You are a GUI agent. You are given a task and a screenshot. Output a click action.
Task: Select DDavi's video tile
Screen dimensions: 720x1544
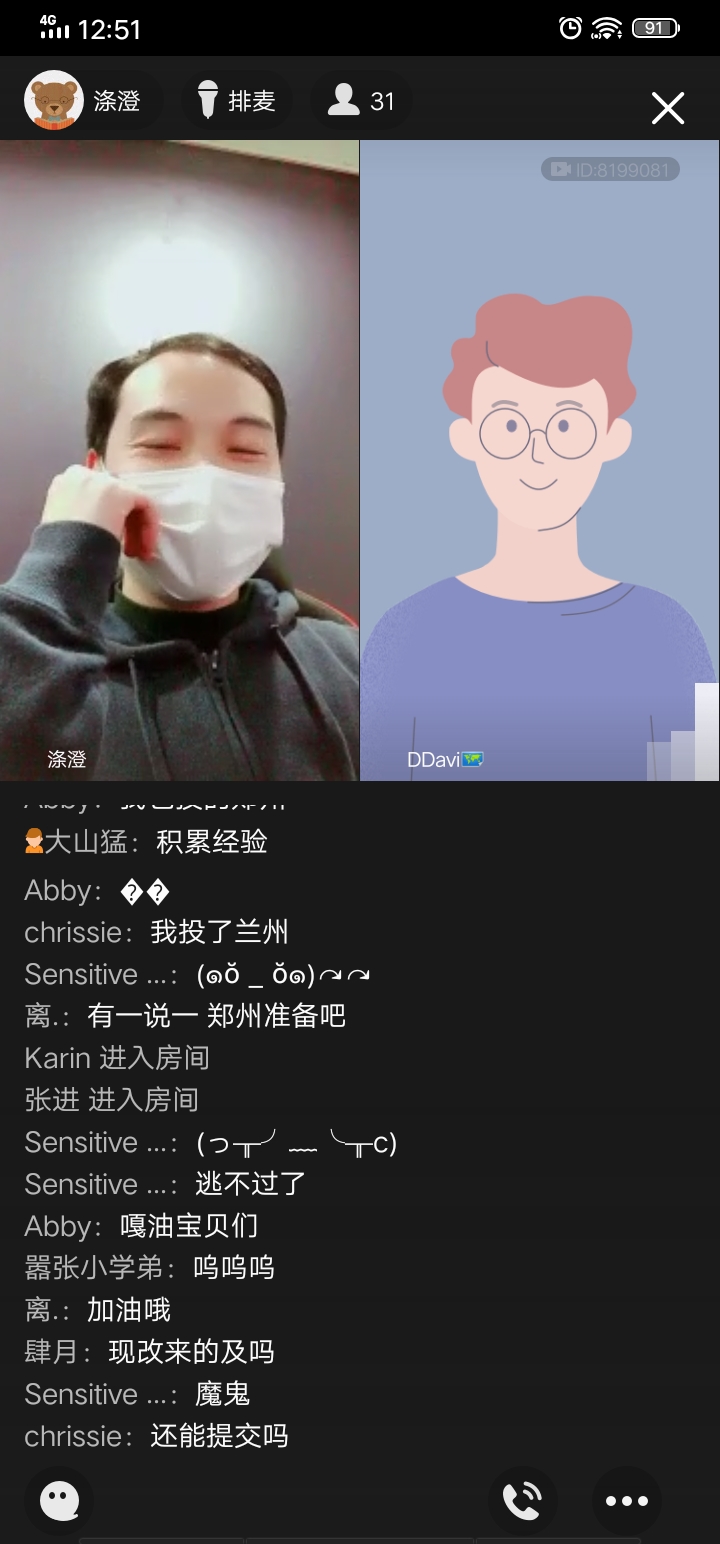pyautogui.click(x=540, y=460)
